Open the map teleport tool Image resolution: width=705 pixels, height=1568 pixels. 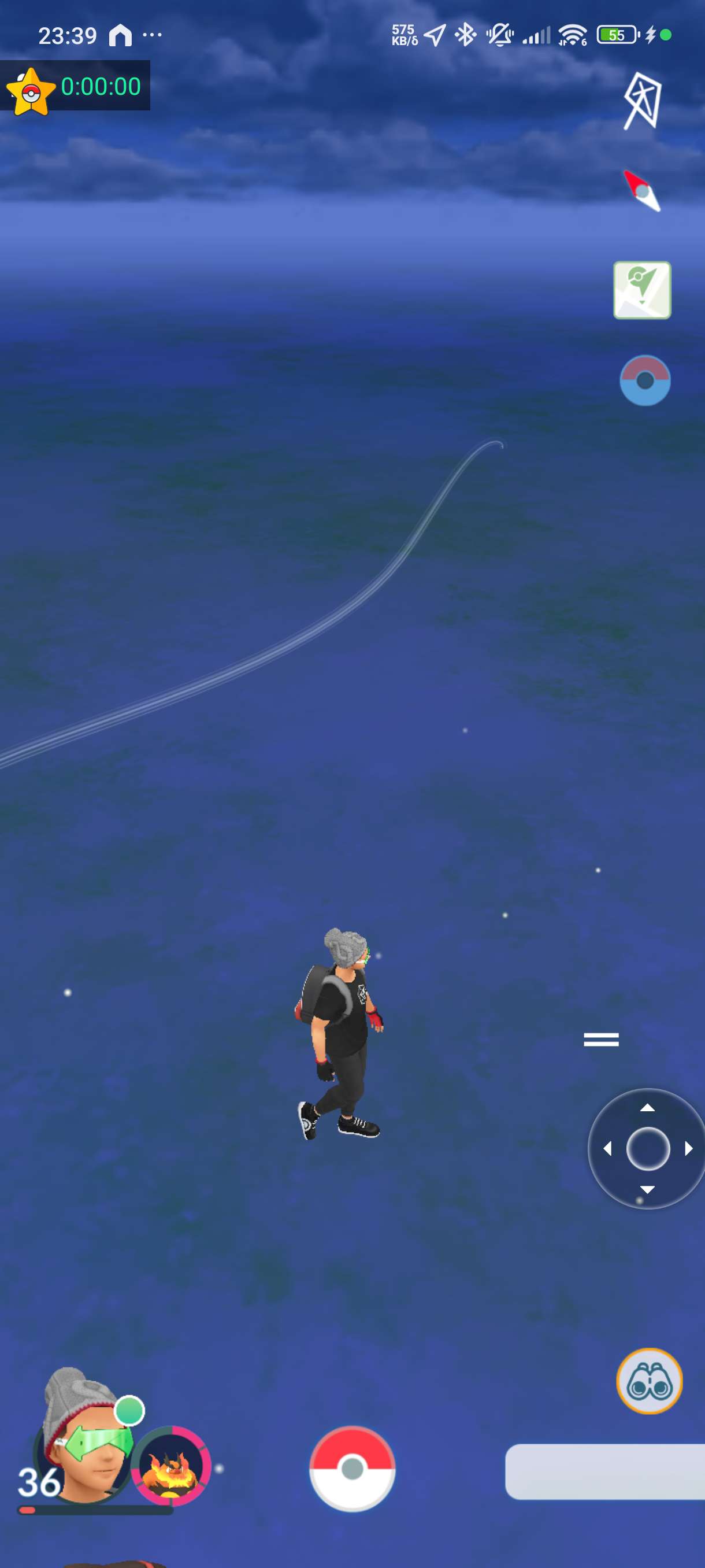(x=642, y=290)
